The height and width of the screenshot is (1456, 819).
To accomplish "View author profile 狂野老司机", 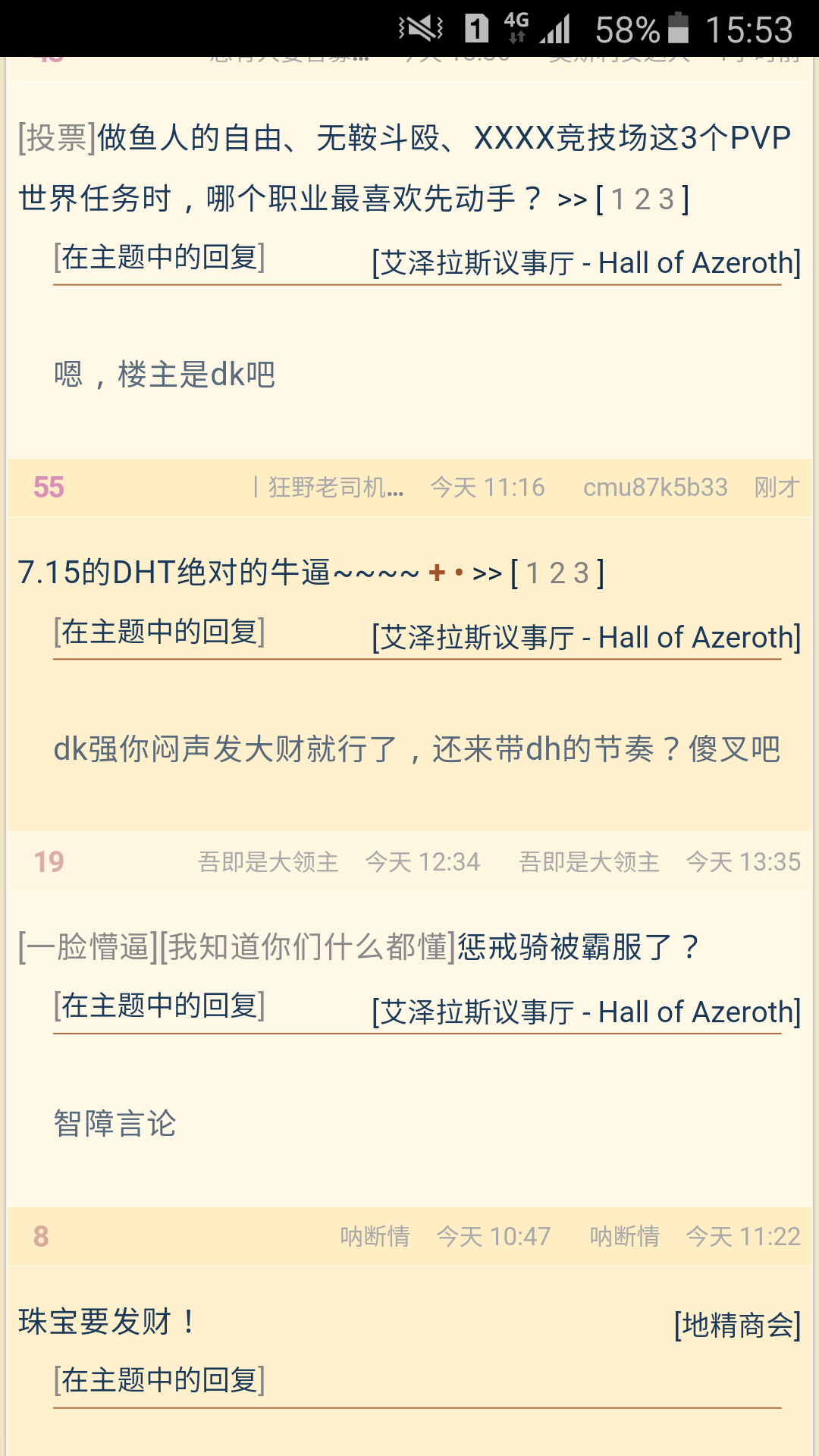I will point(336,487).
